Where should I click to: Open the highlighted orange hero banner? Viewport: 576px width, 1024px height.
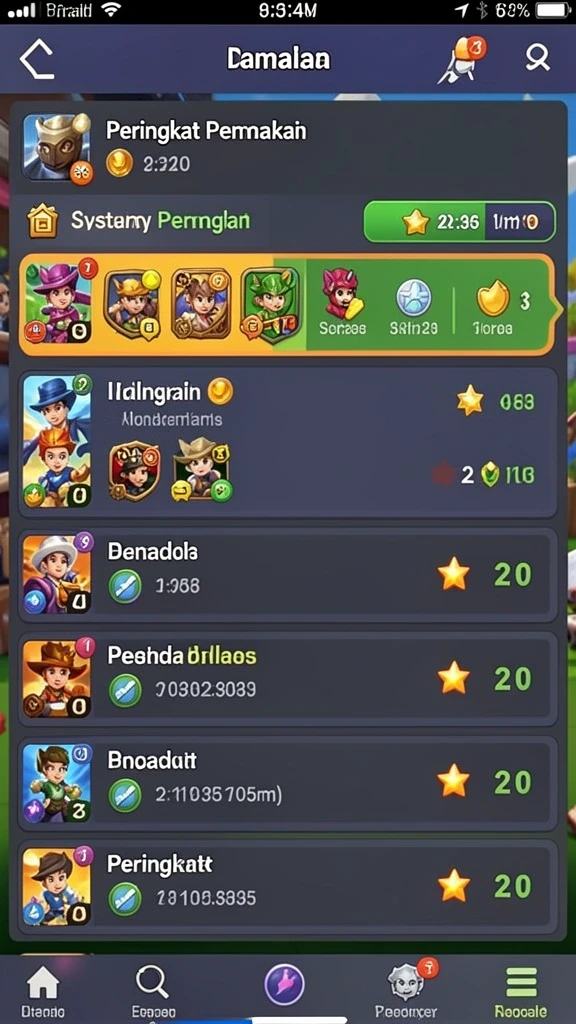point(287,305)
